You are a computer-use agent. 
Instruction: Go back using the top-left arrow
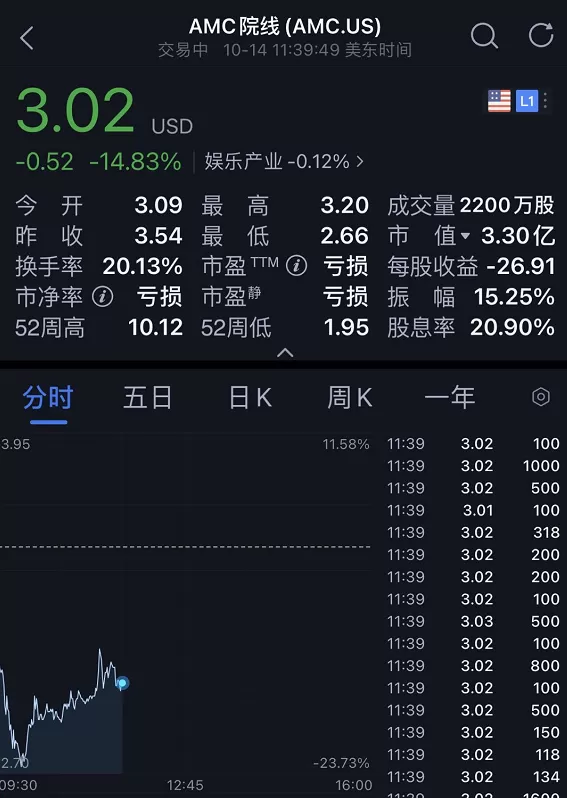[27, 38]
